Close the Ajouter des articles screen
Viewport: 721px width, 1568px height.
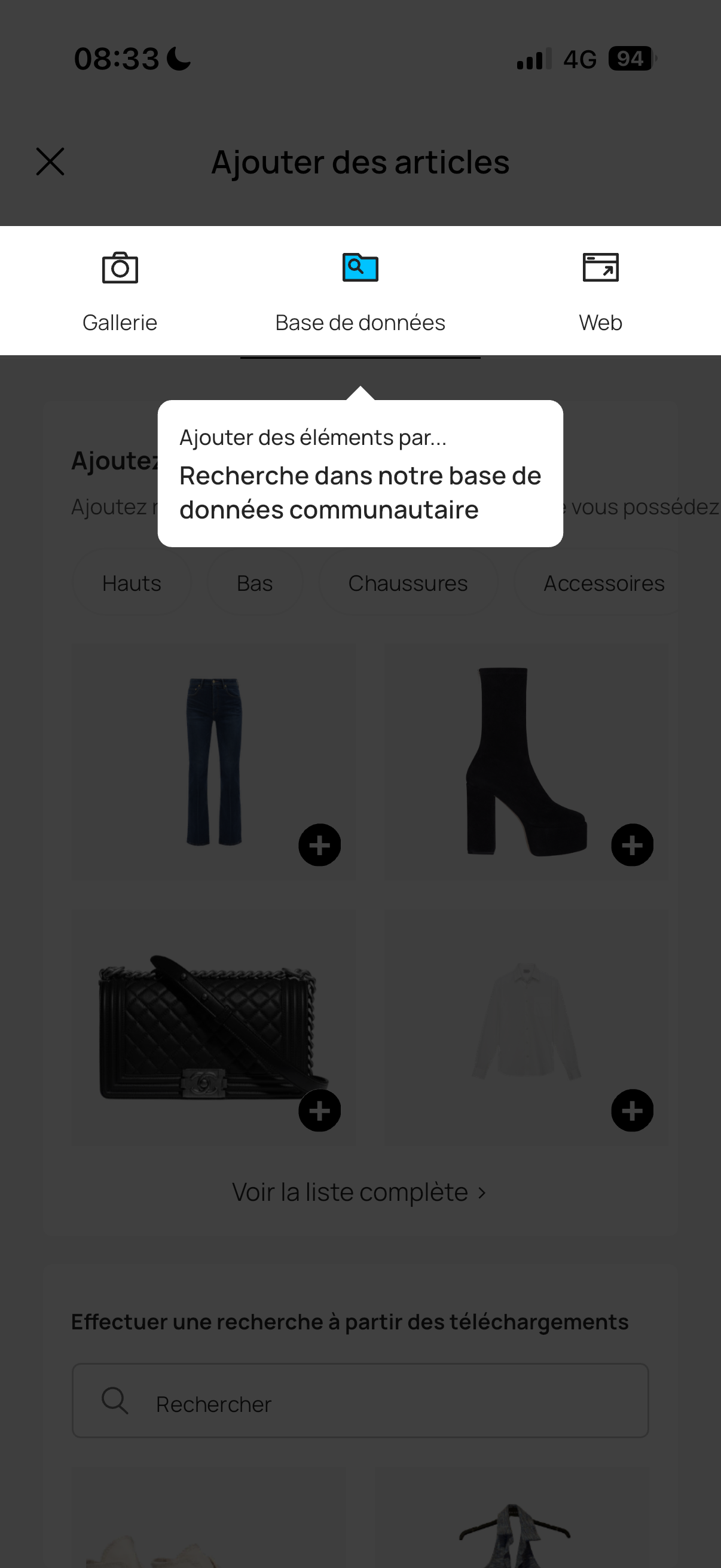tap(50, 162)
